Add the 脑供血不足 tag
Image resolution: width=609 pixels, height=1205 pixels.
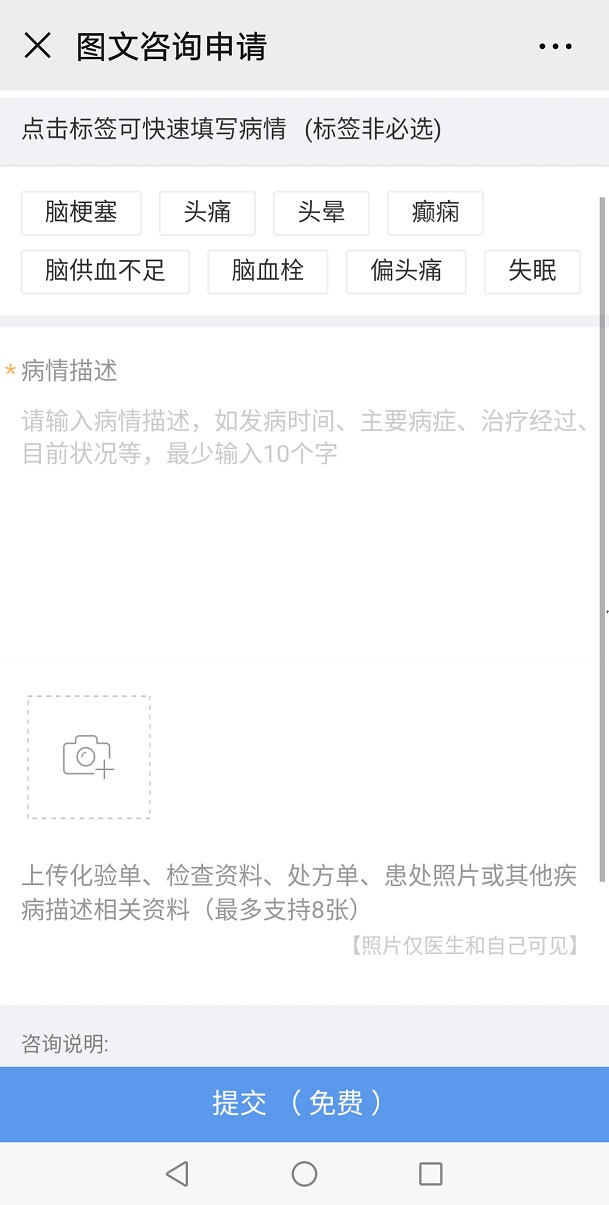(x=105, y=271)
